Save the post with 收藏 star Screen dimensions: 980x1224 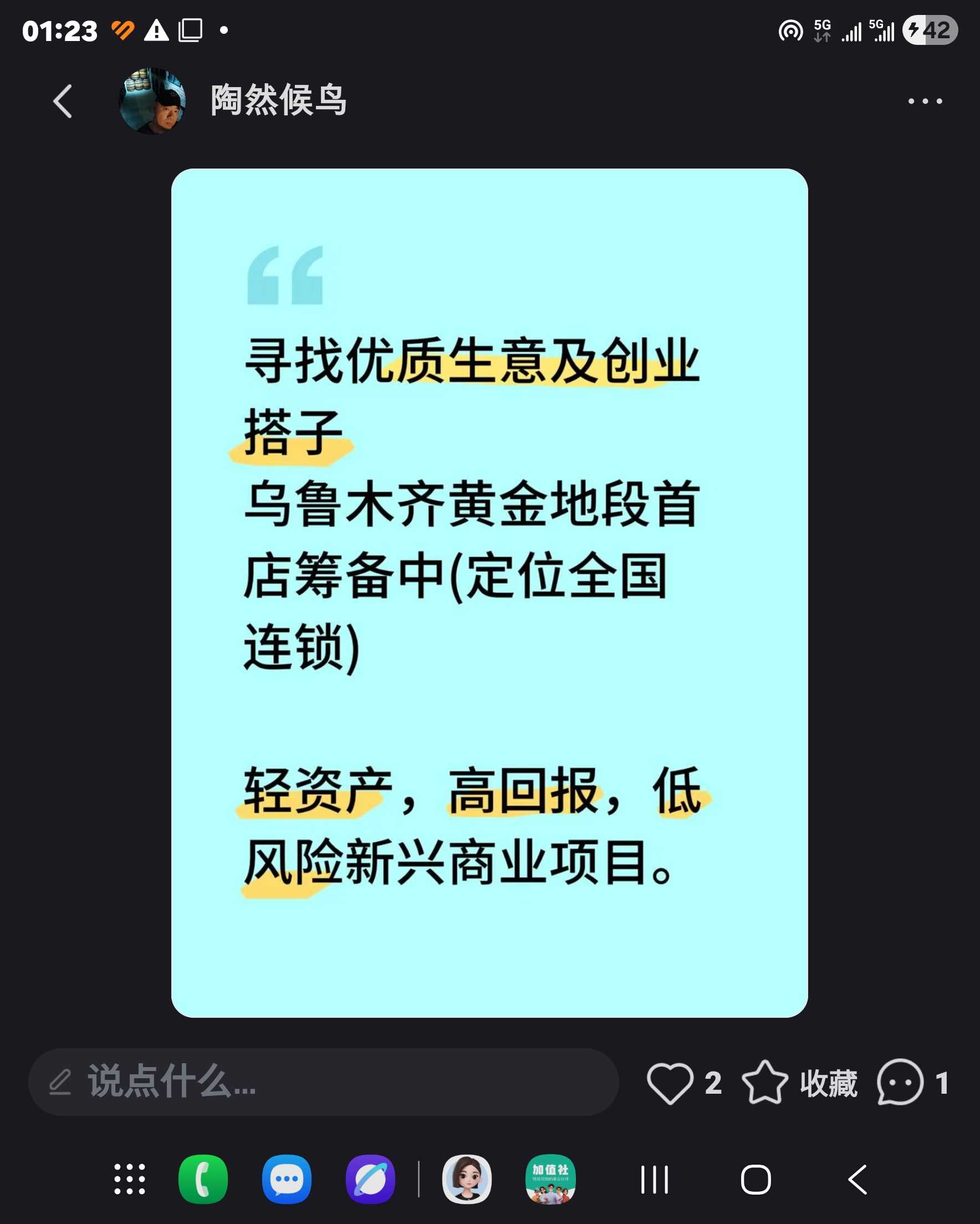click(x=765, y=1082)
